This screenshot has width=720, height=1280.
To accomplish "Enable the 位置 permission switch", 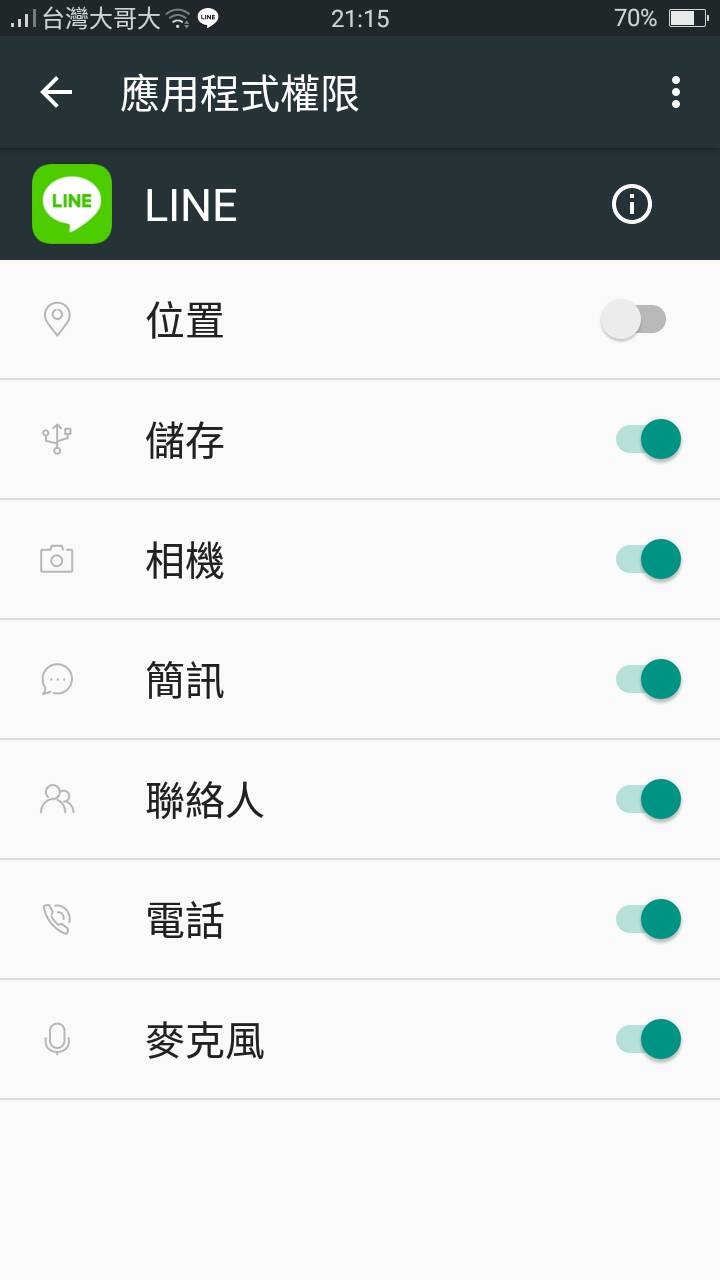I will point(634,319).
